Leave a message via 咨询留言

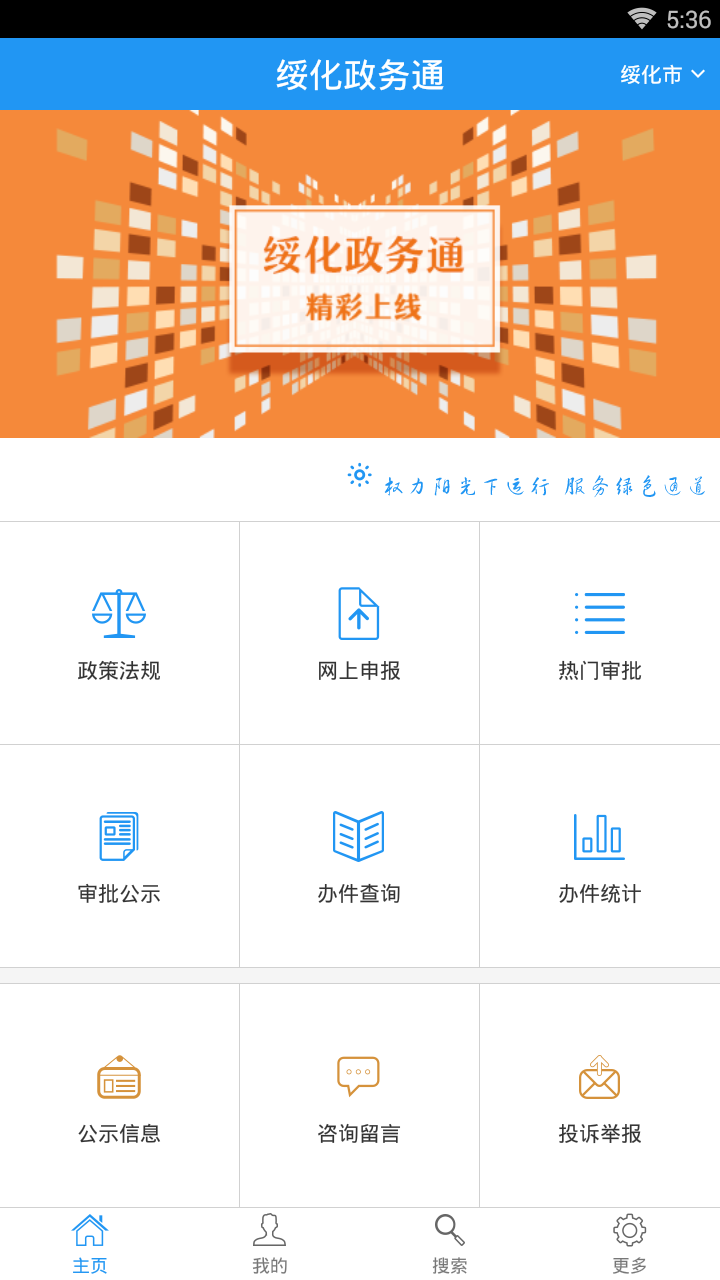coord(359,1096)
